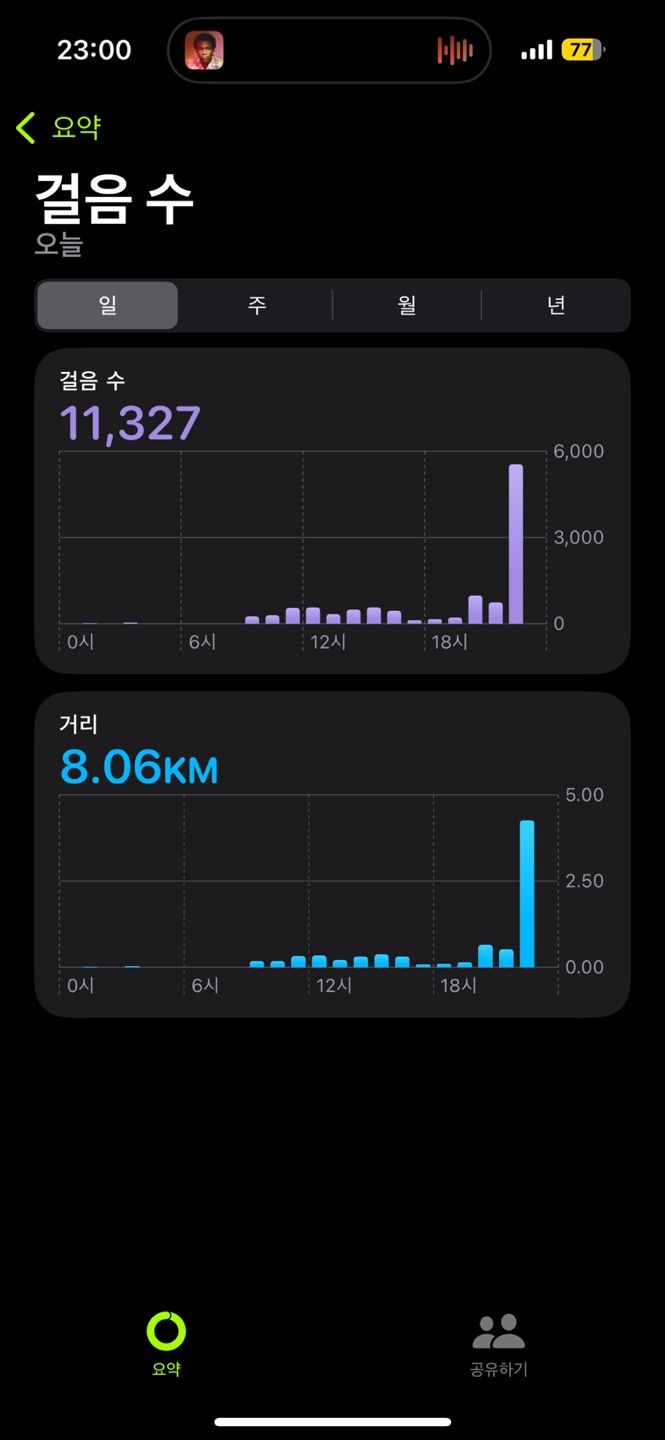Open the 요약 tab in bottom bar
Viewport: 665px width, 1440px height.
[166, 1342]
